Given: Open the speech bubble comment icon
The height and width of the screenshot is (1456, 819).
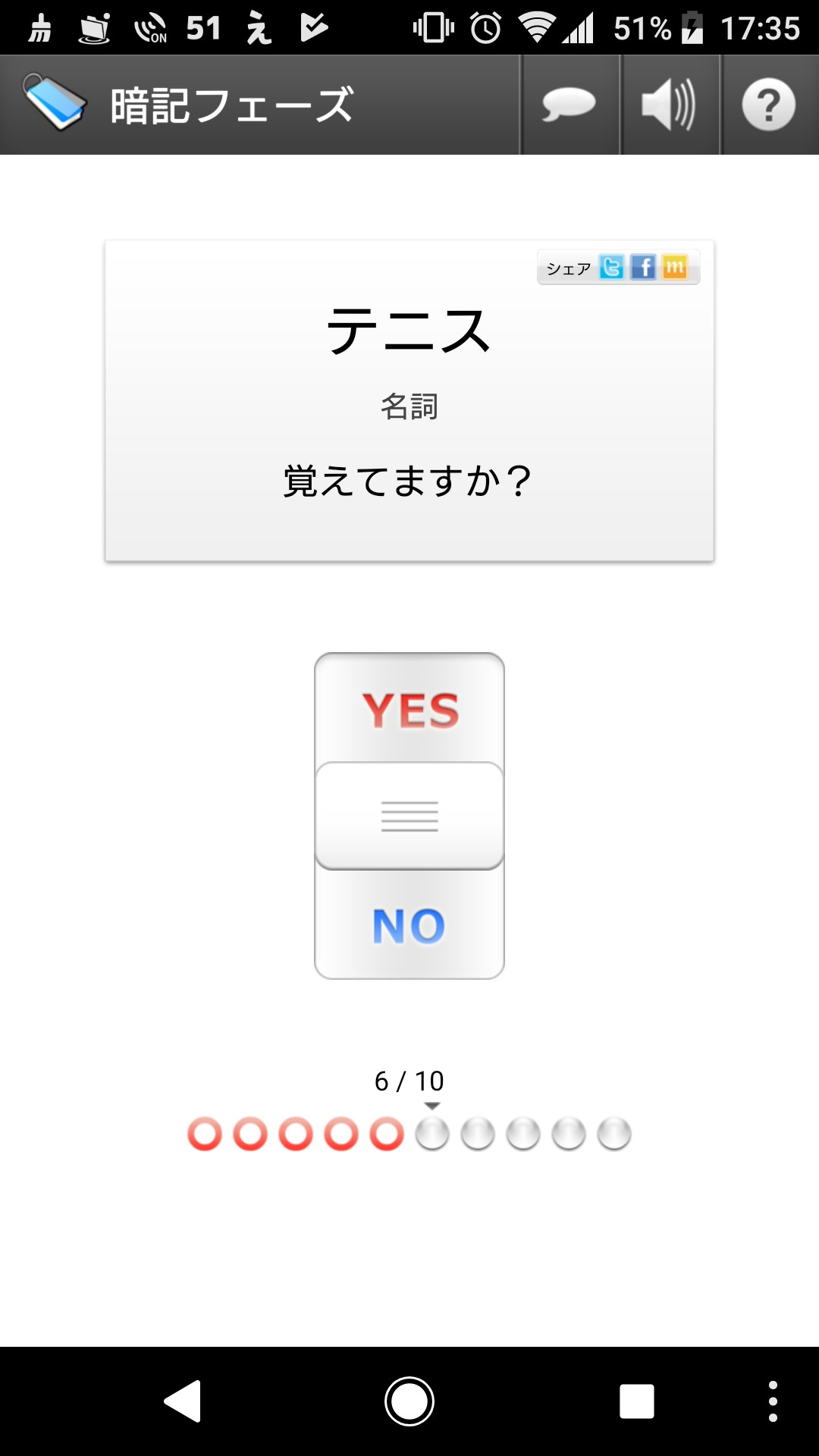Looking at the screenshot, I should click(x=570, y=105).
